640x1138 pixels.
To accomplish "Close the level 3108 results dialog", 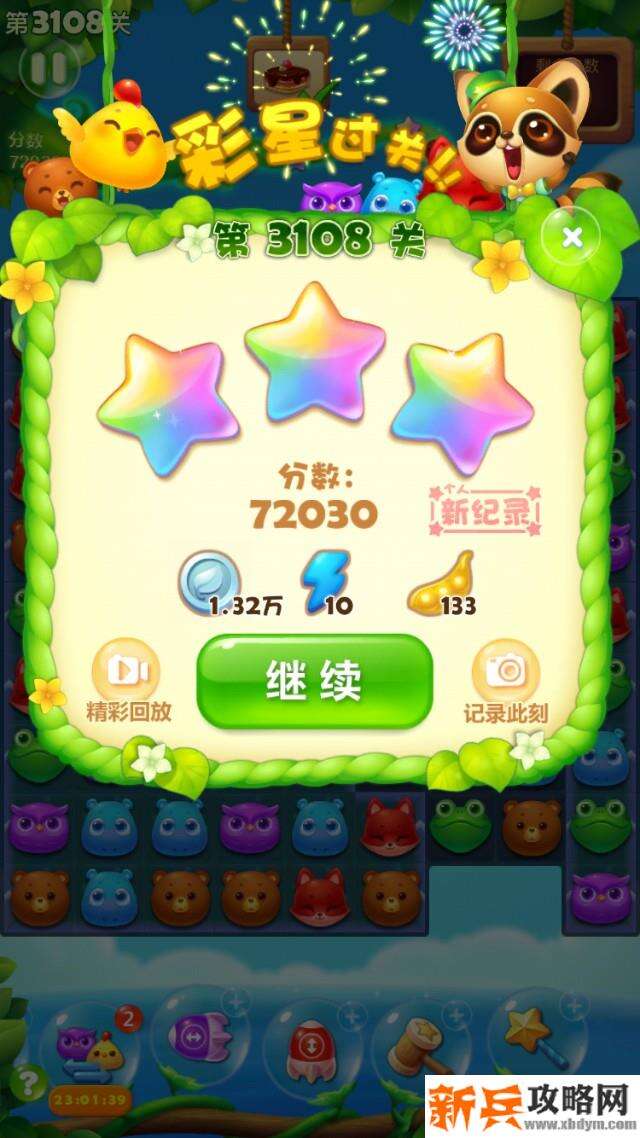I will click(x=572, y=237).
